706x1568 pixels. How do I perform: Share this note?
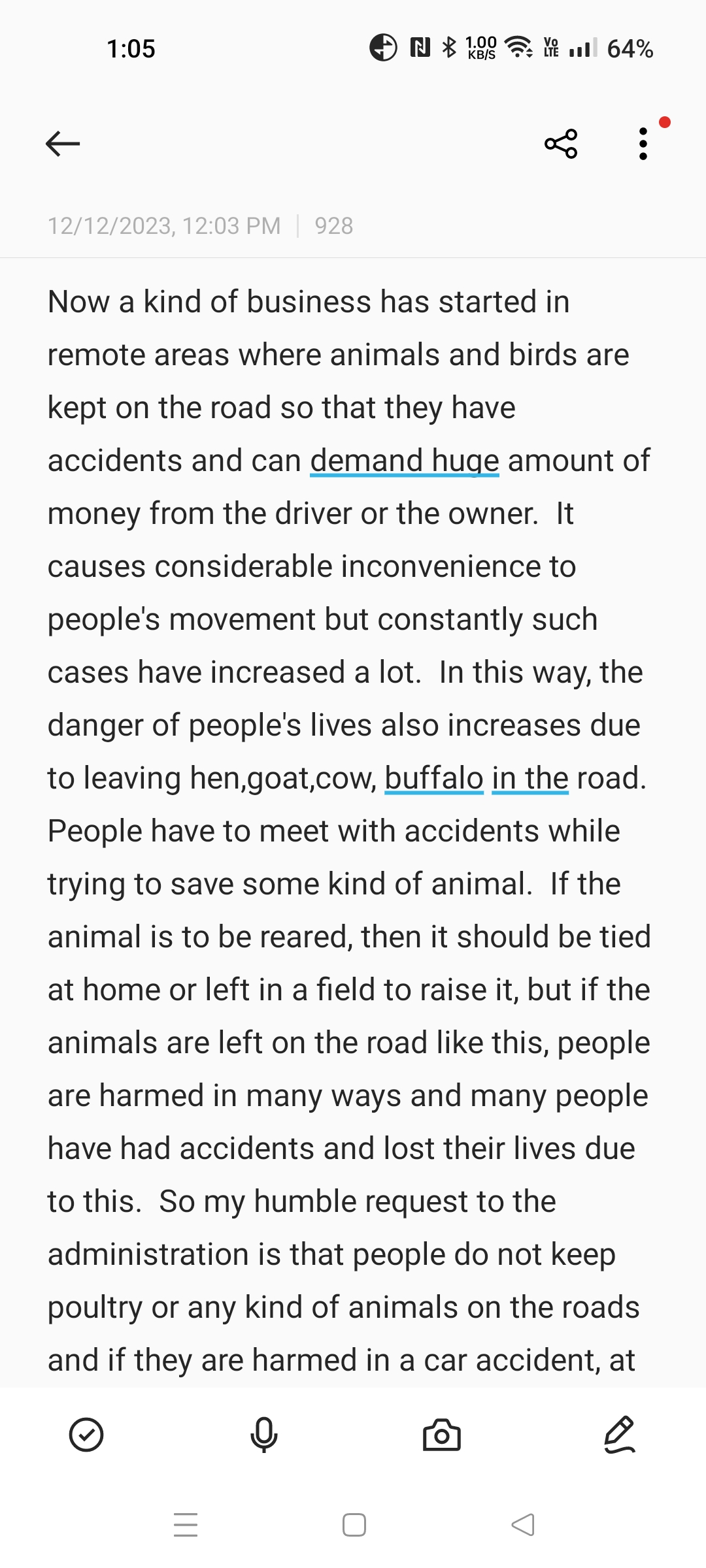tap(561, 143)
